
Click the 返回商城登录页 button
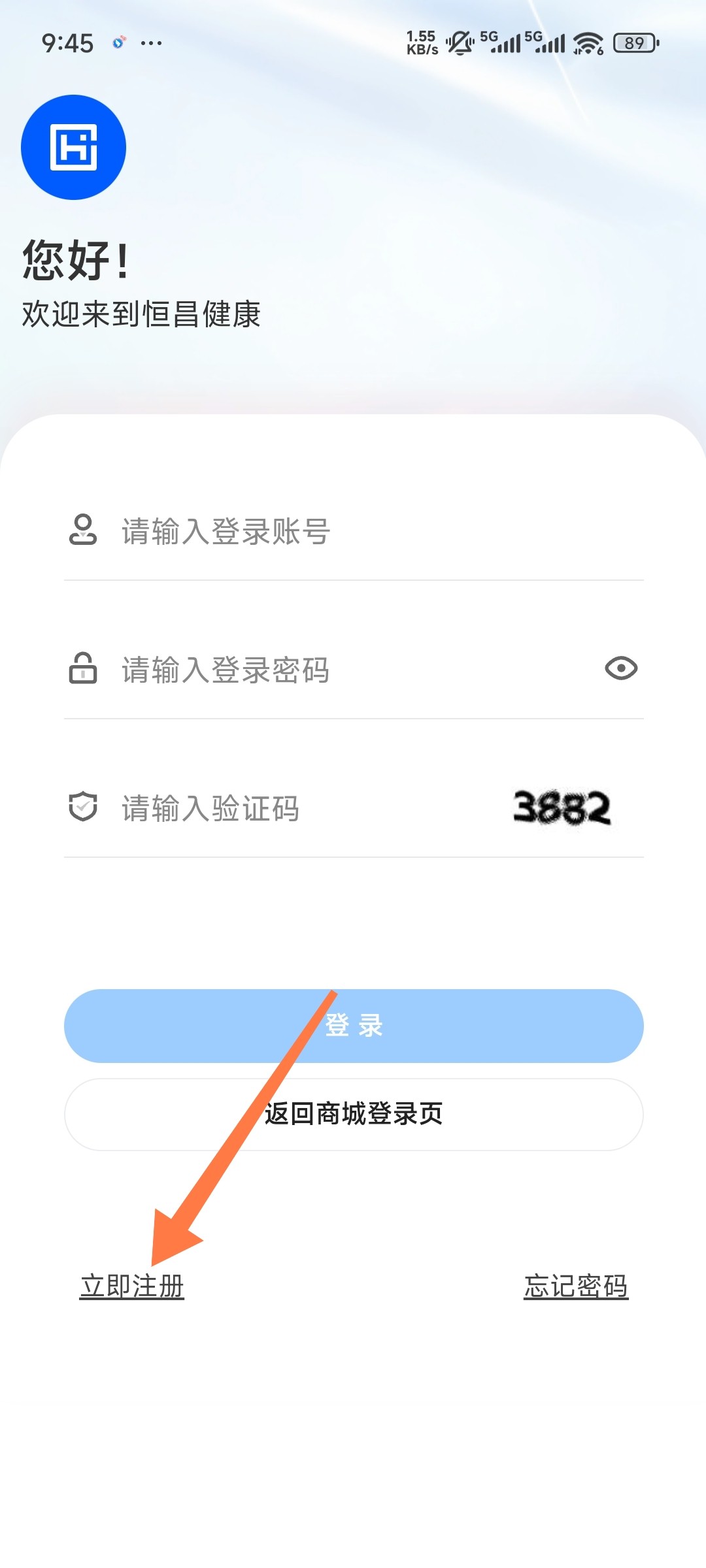(353, 1114)
